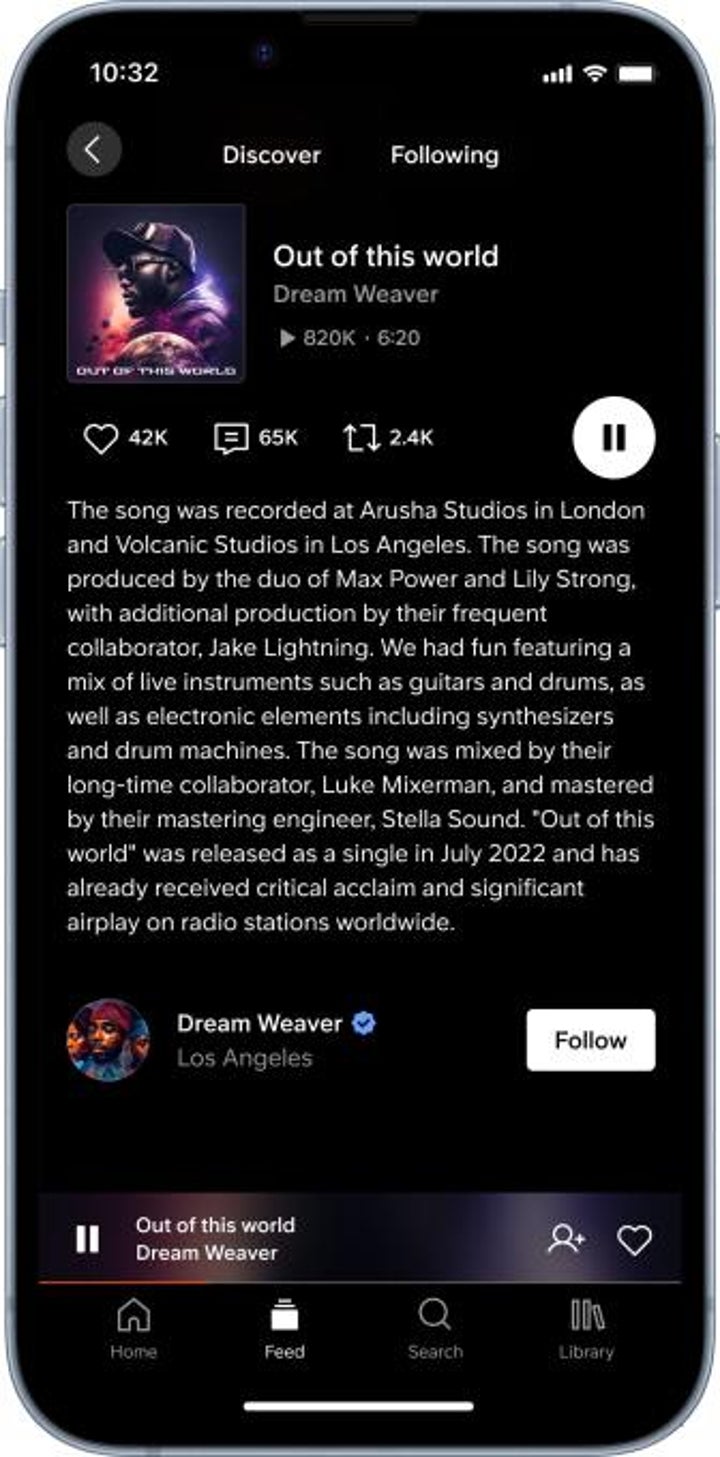Tap the heart in the mini player
This screenshot has width=720, height=1457.
point(634,1240)
